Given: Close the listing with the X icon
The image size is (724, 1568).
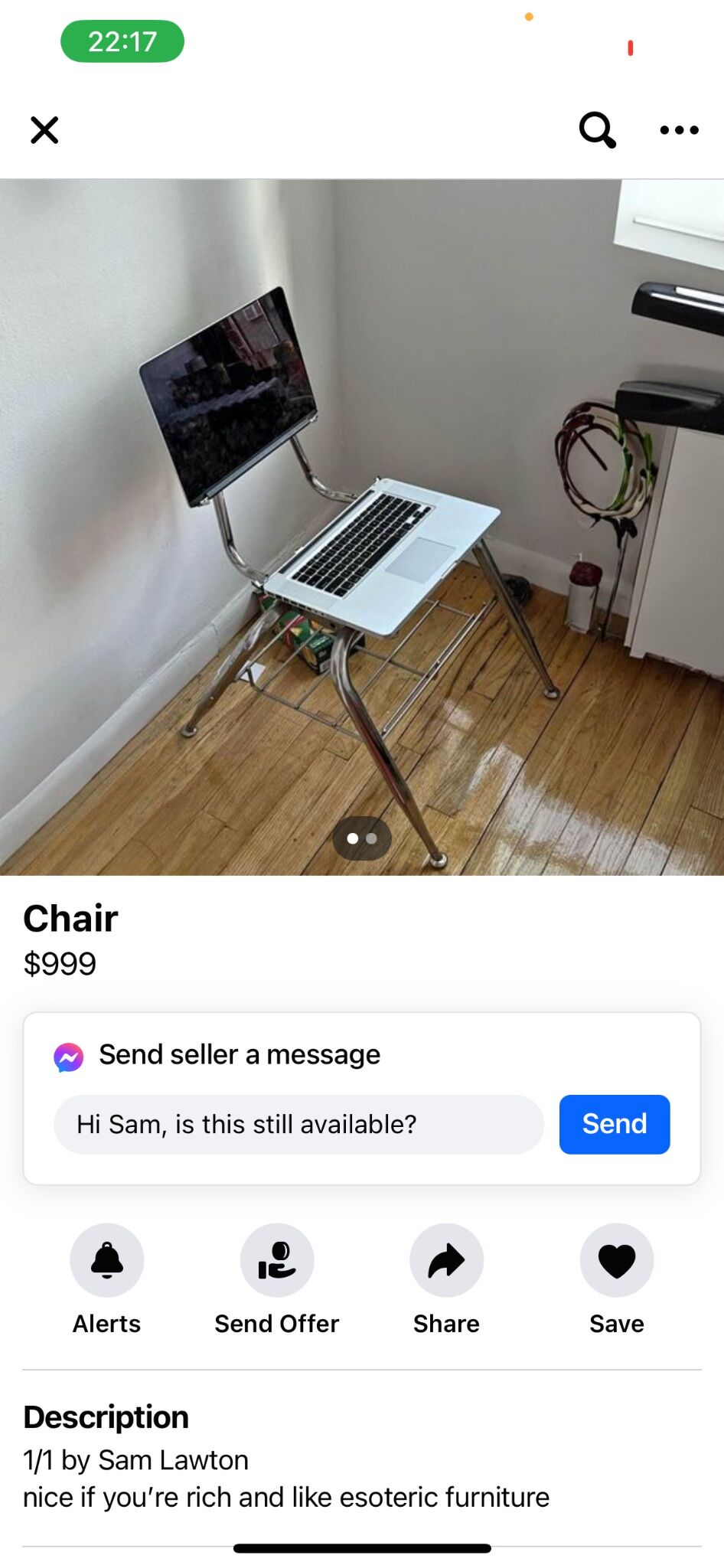Looking at the screenshot, I should point(44,130).
